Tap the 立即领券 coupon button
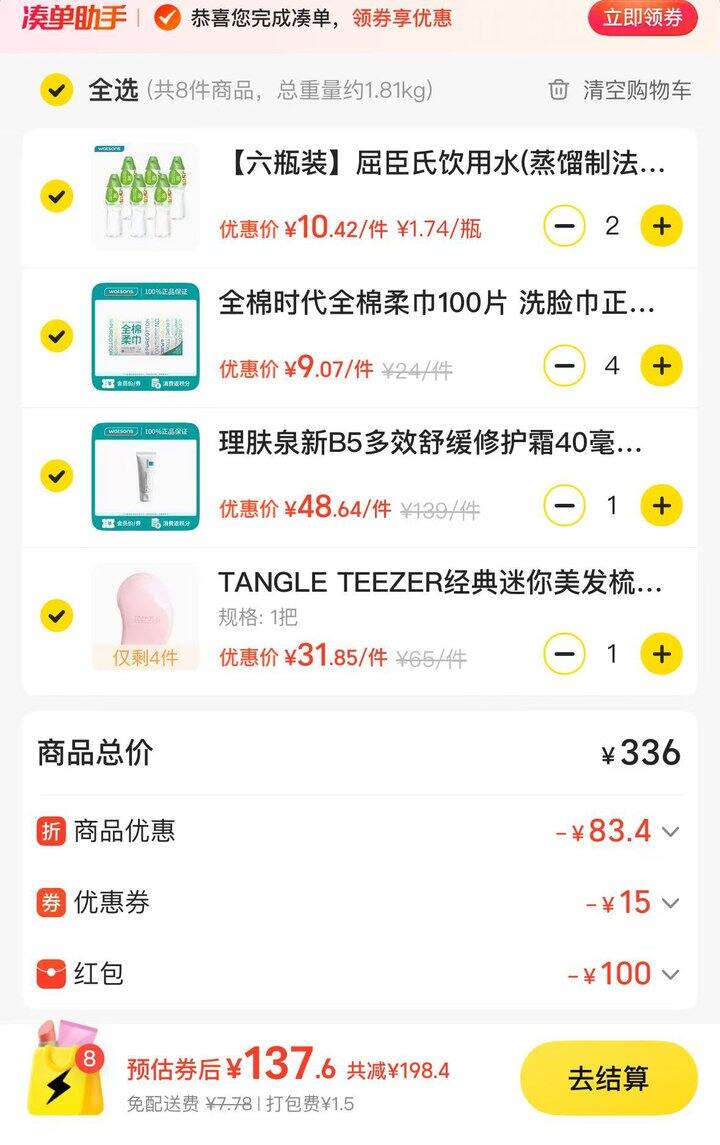 [642, 18]
